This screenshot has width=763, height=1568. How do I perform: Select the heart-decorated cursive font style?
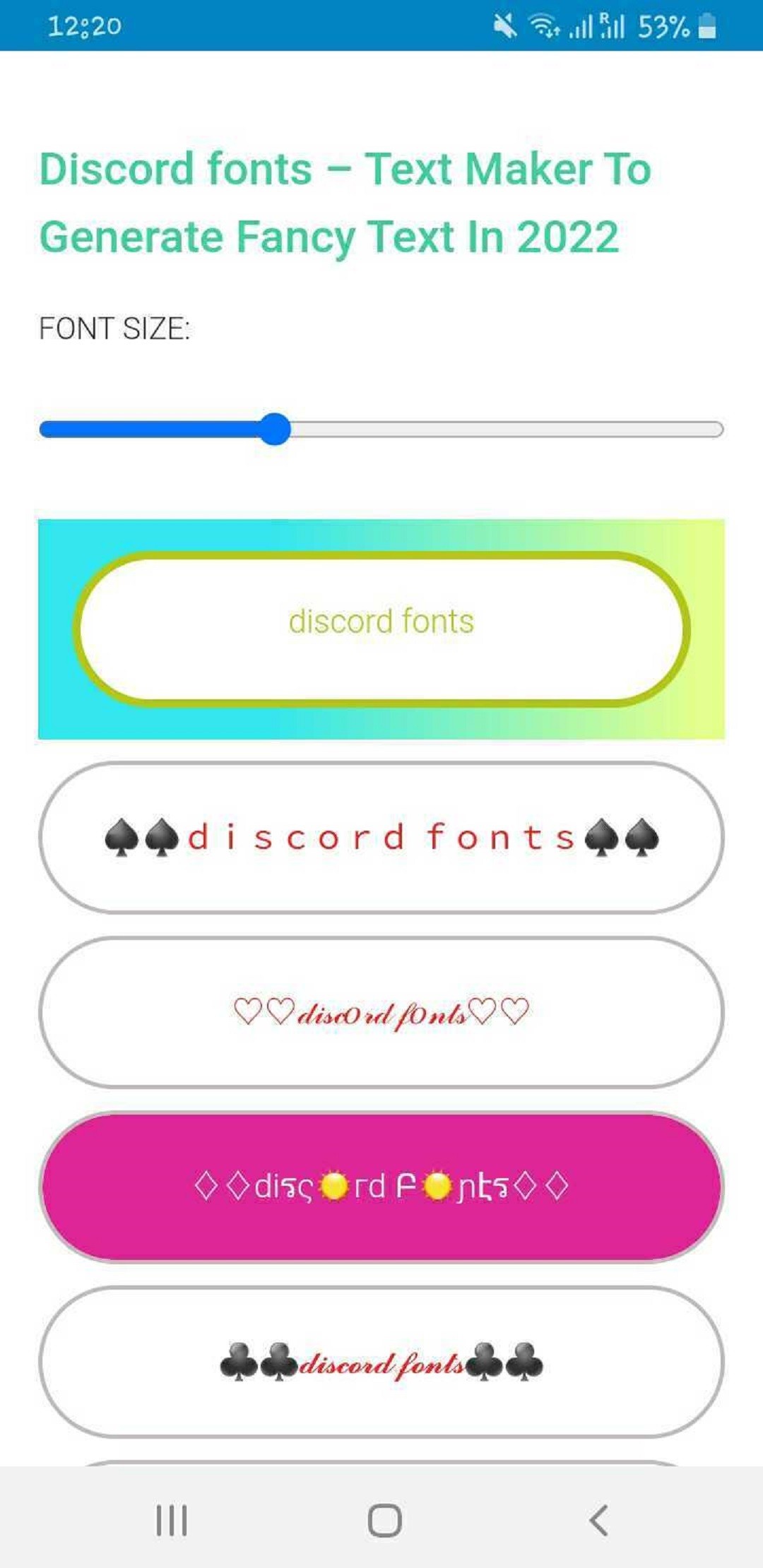tap(381, 1013)
